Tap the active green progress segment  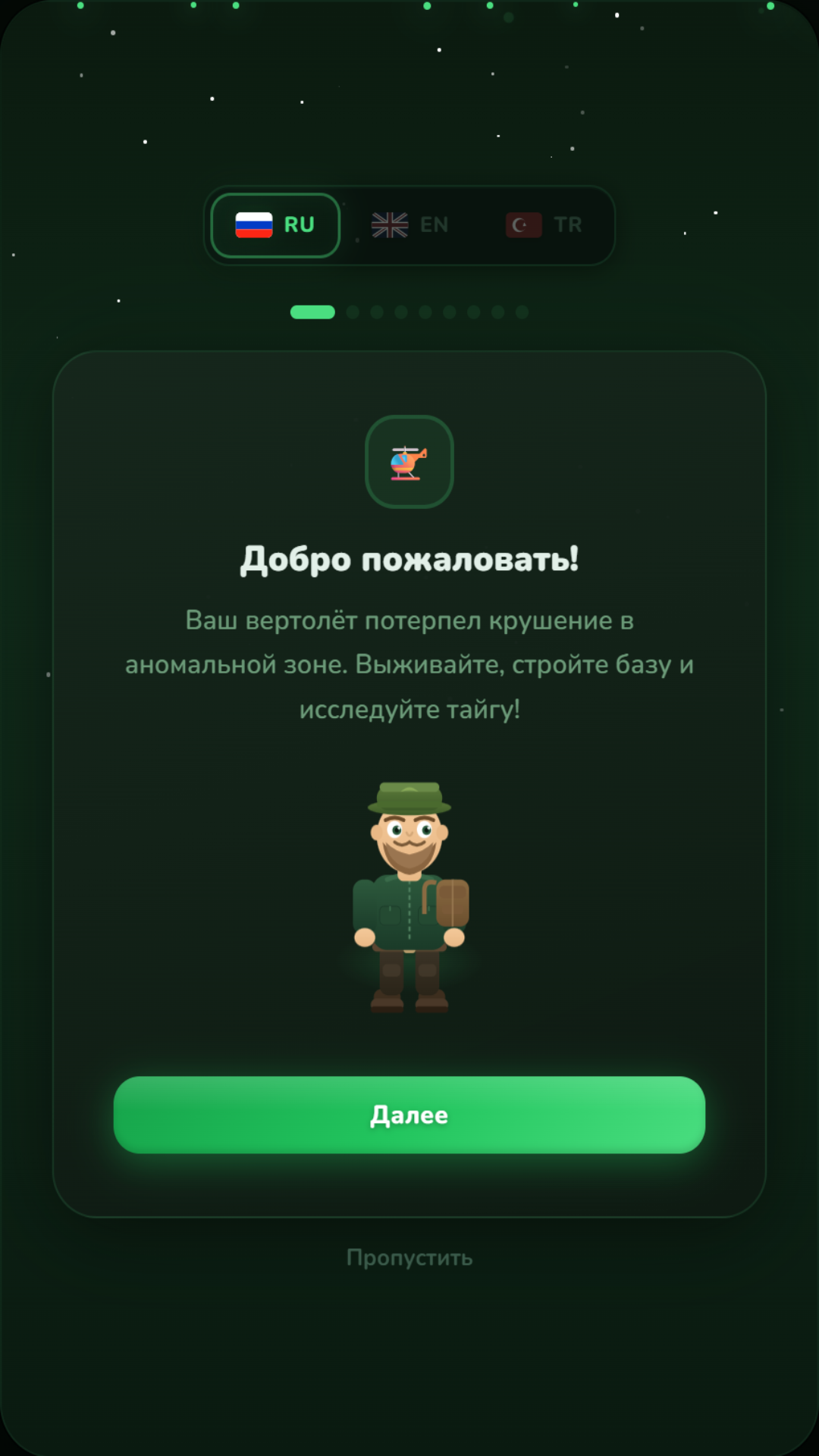point(313,312)
